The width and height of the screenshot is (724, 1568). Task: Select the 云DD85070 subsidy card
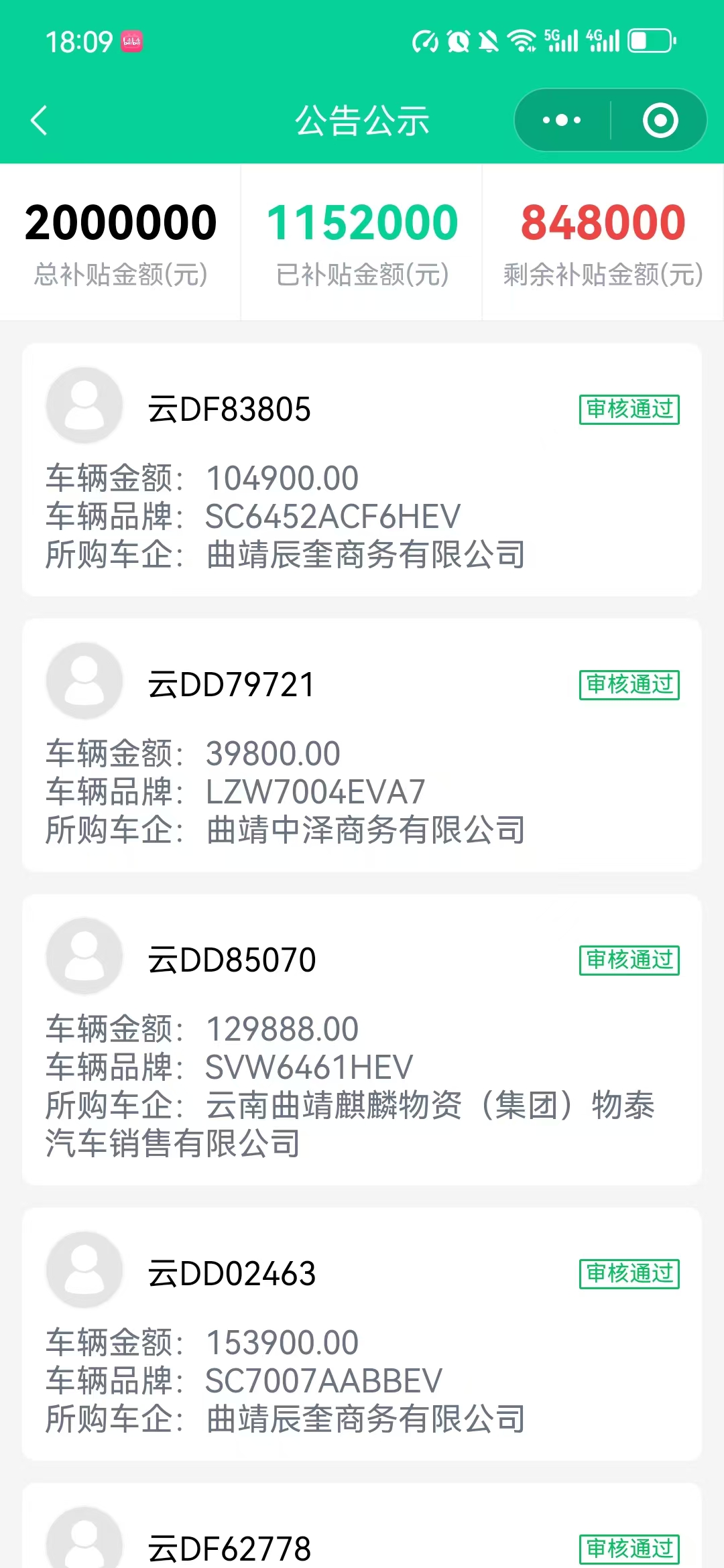coord(362,1039)
